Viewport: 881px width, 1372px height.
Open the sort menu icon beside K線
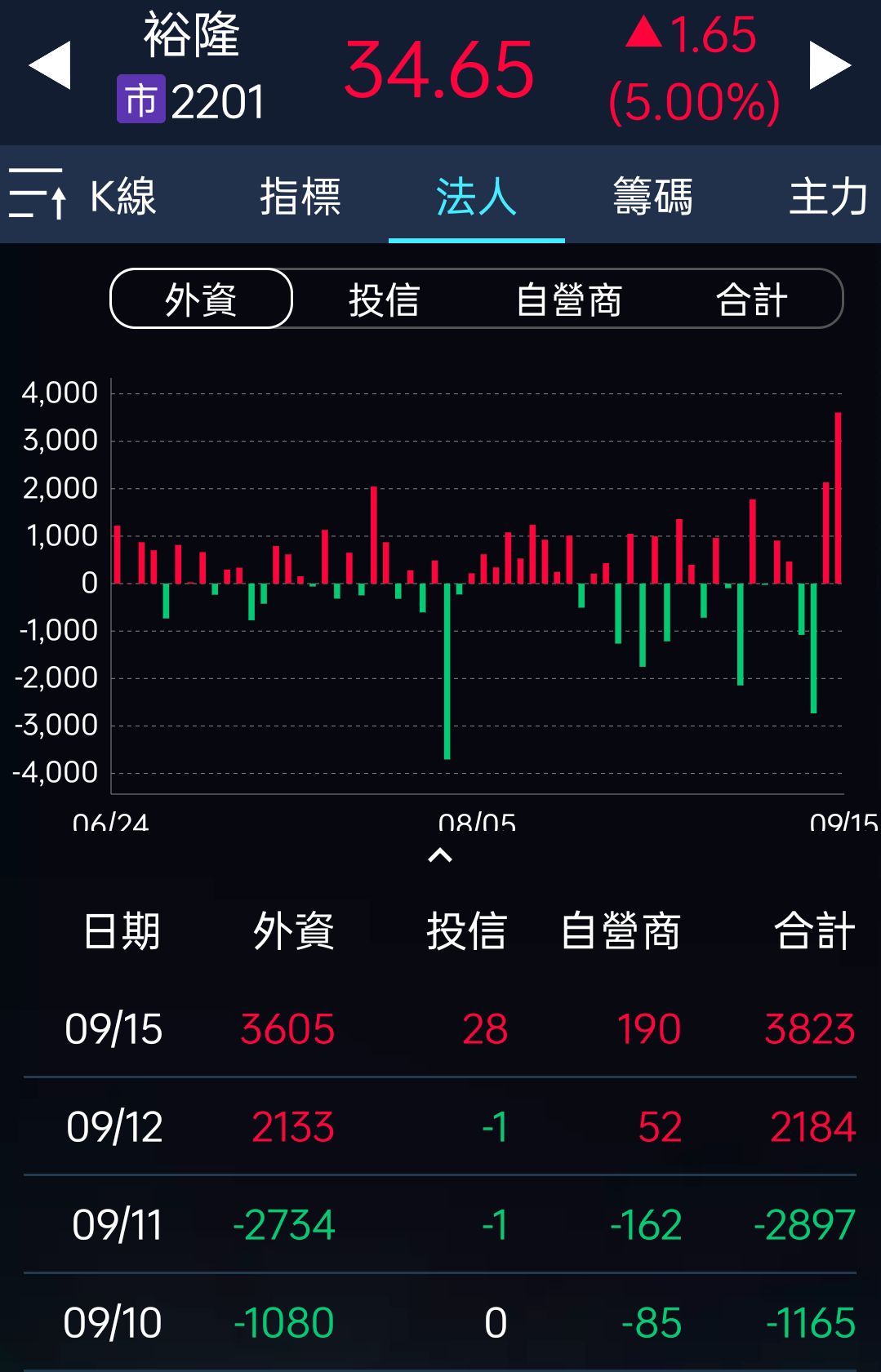point(37,194)
